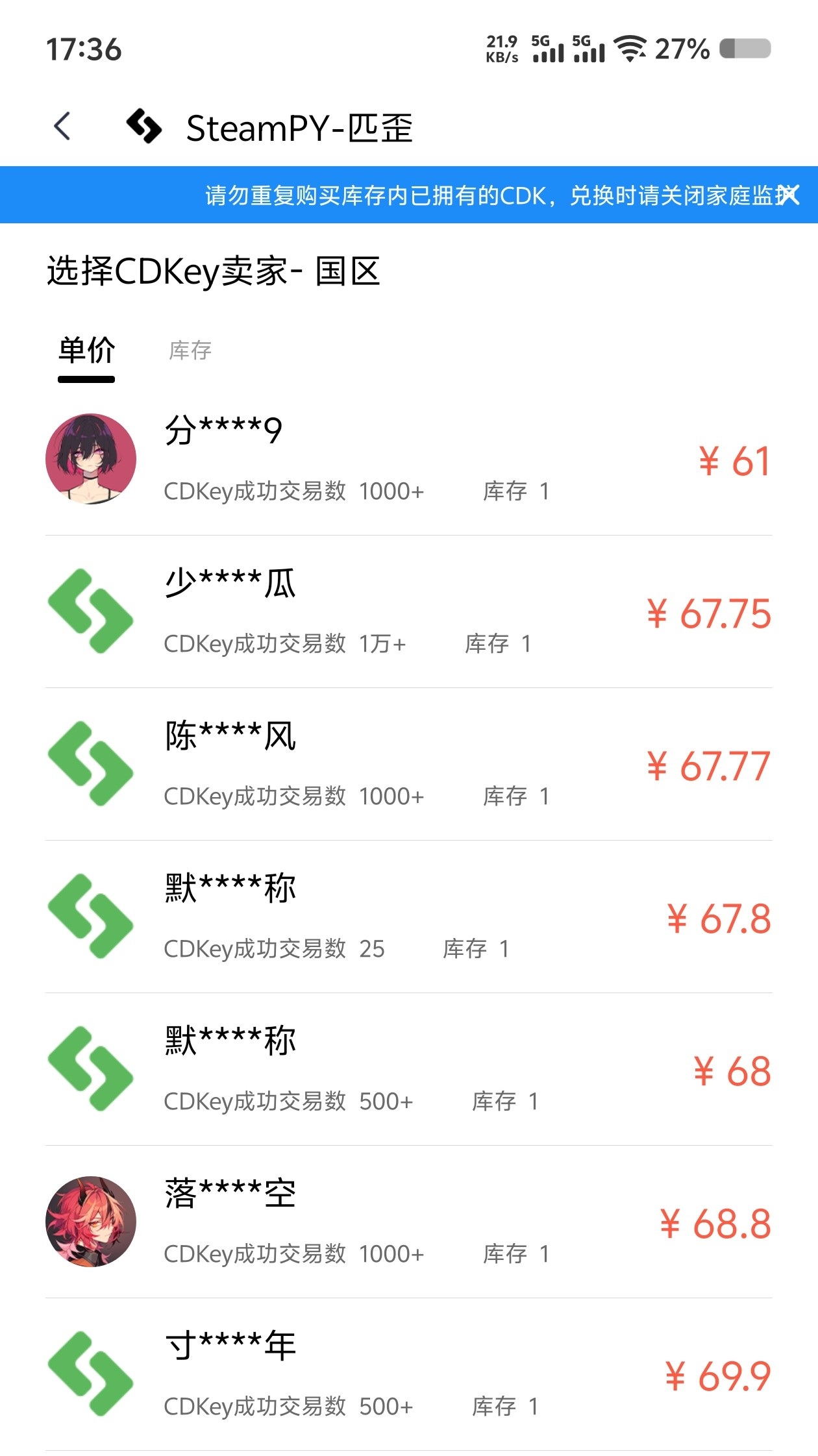Viewport: 818px width, 1456px height.
Task: Choose seller 少****瓜 priced ¥67.75
Action: point(409,611)
